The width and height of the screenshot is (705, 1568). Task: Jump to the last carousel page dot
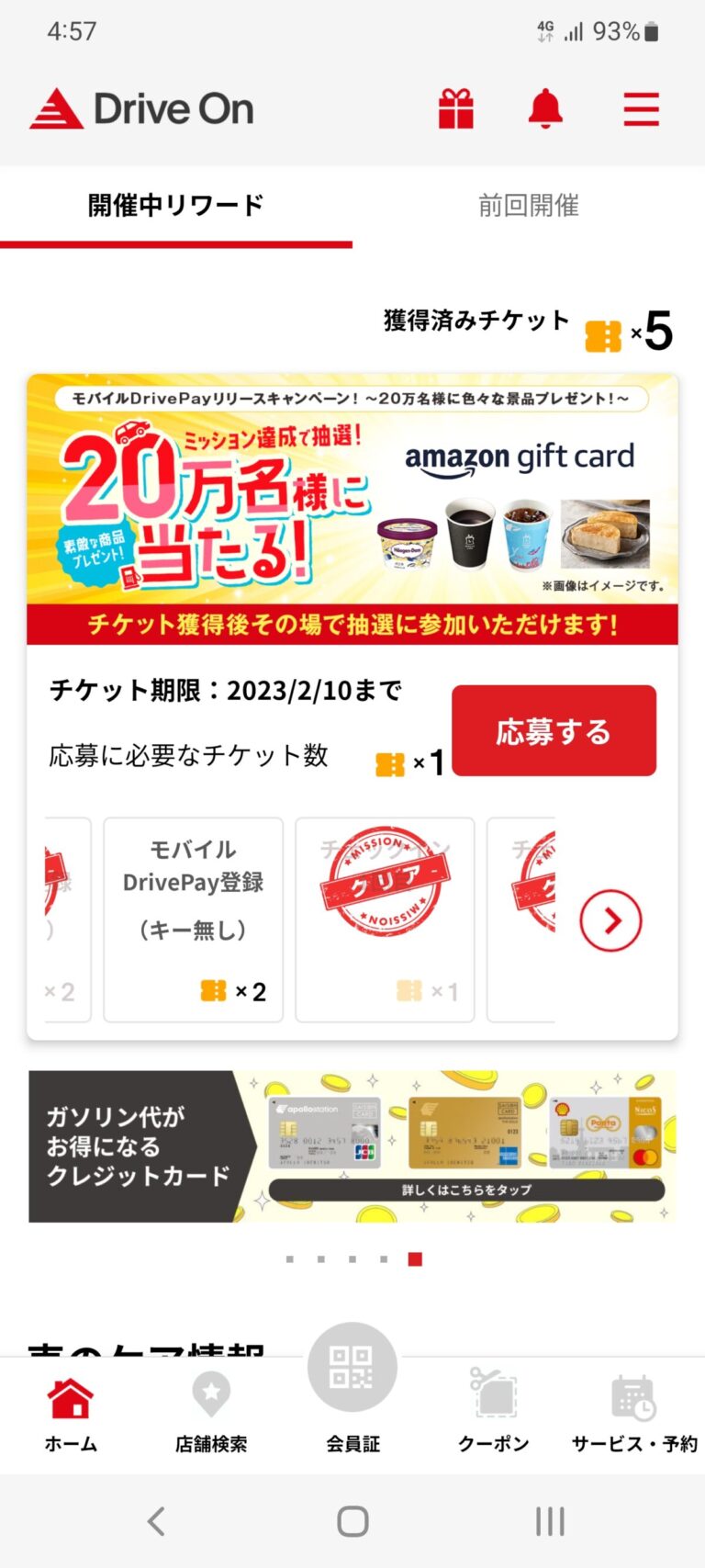414,1259
